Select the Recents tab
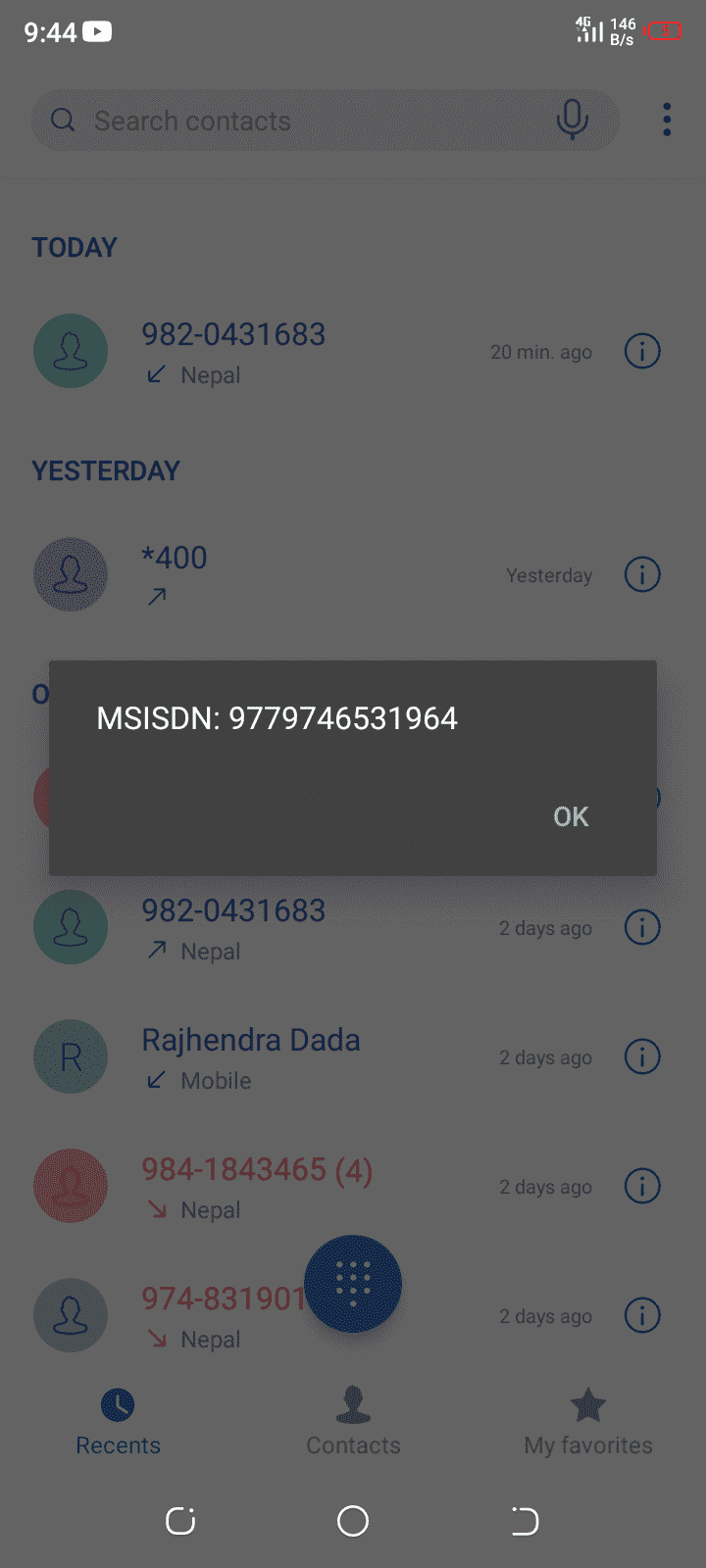Image resolution: width=706 pixels, height=1568 pixels. (118, 1422)
